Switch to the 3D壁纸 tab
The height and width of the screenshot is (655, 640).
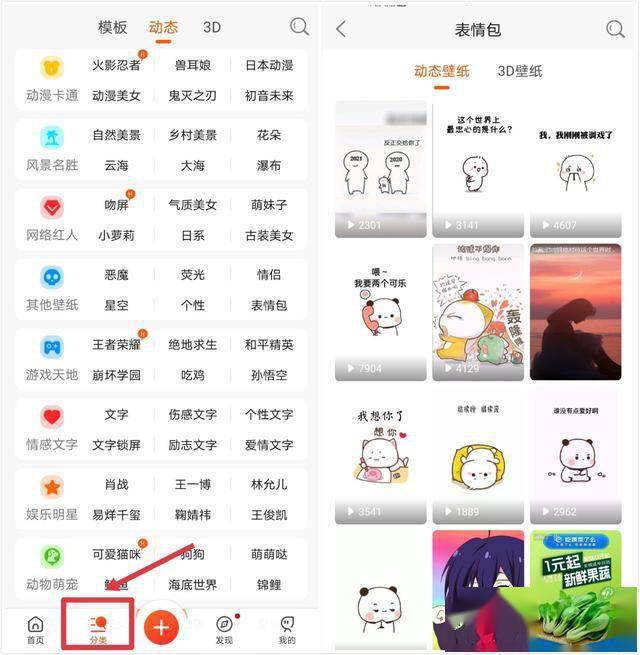pyautogui.click(x=520, y=71)
